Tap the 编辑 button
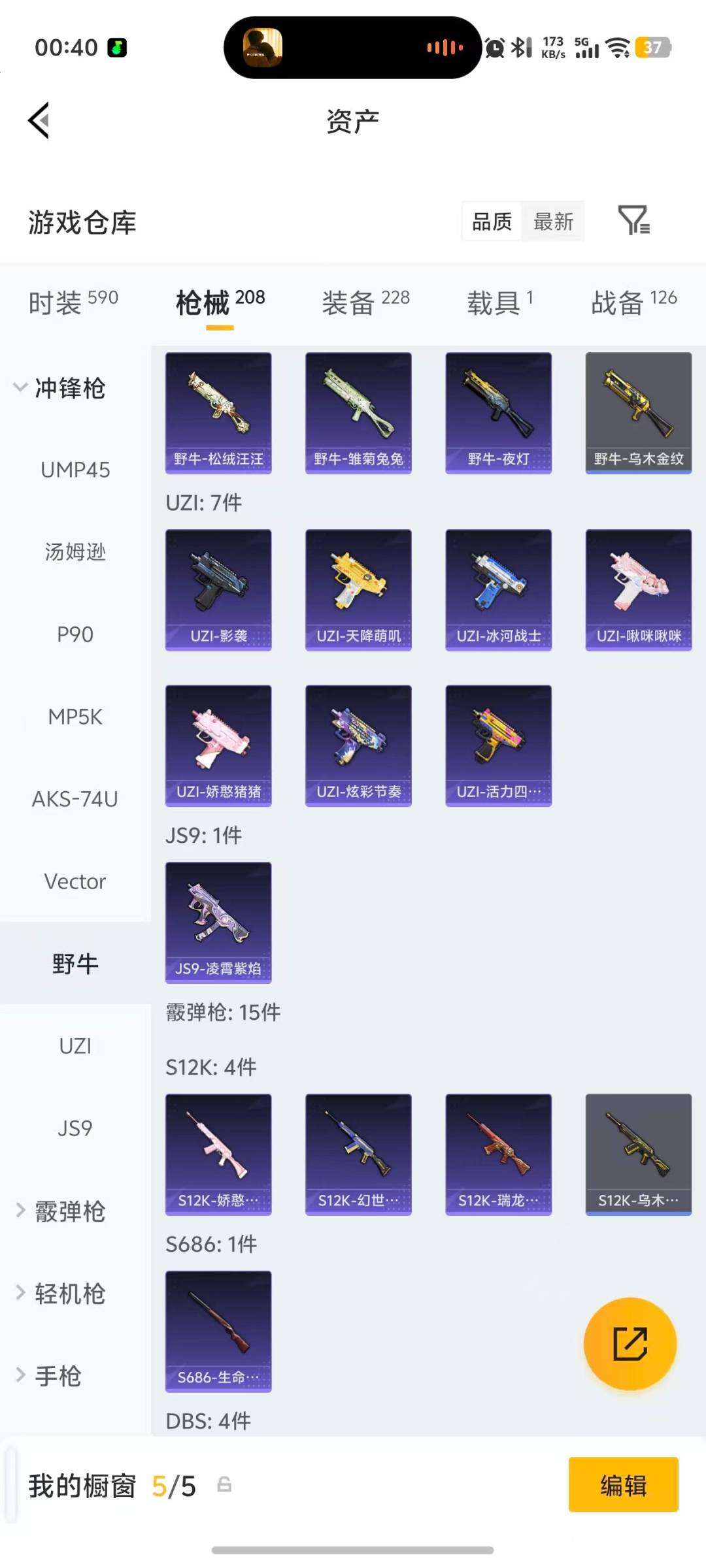Screen dimensions: 706x1568 tap(623, 1485)
